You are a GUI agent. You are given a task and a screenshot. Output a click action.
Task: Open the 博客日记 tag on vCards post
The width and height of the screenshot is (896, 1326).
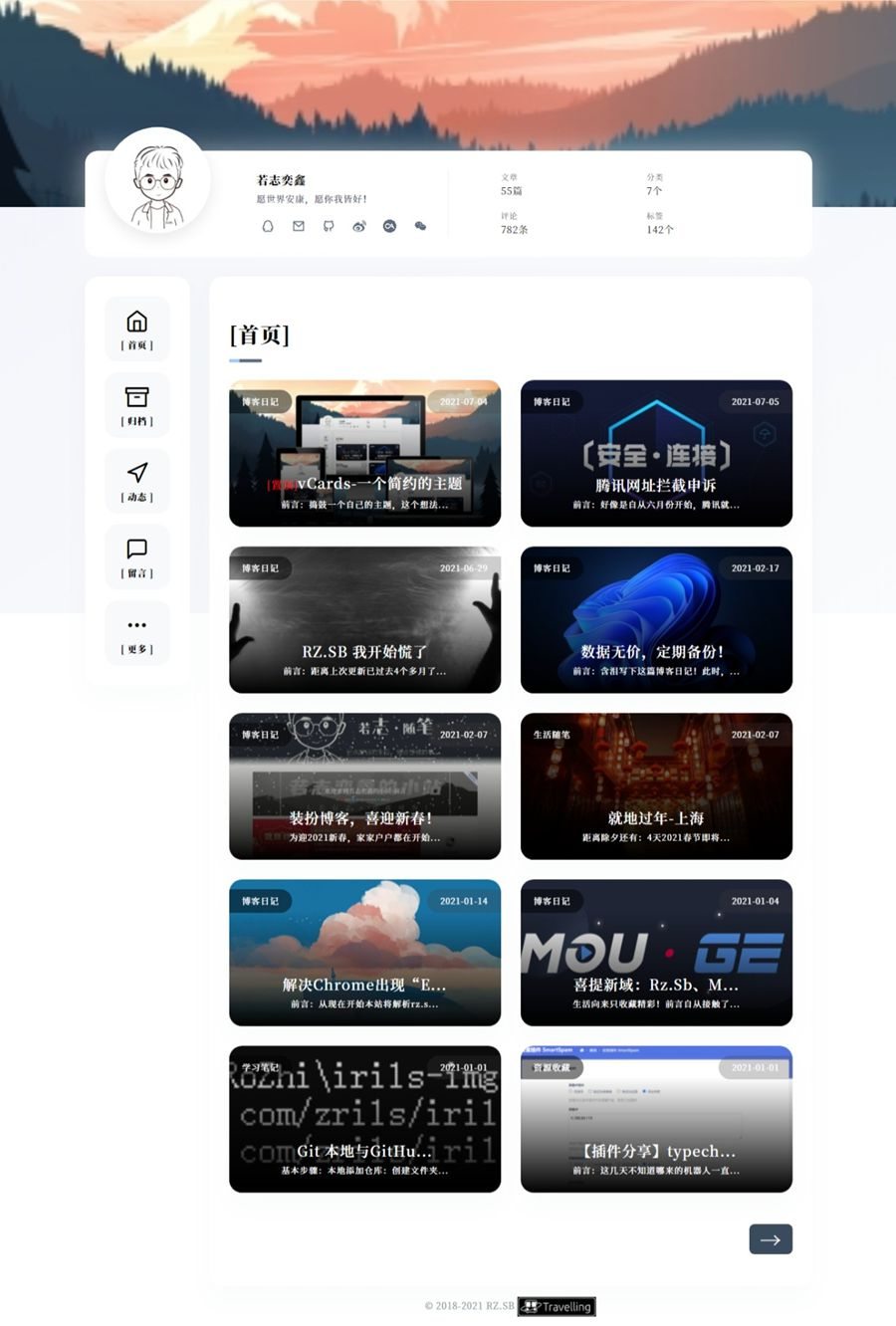[261, 400]
